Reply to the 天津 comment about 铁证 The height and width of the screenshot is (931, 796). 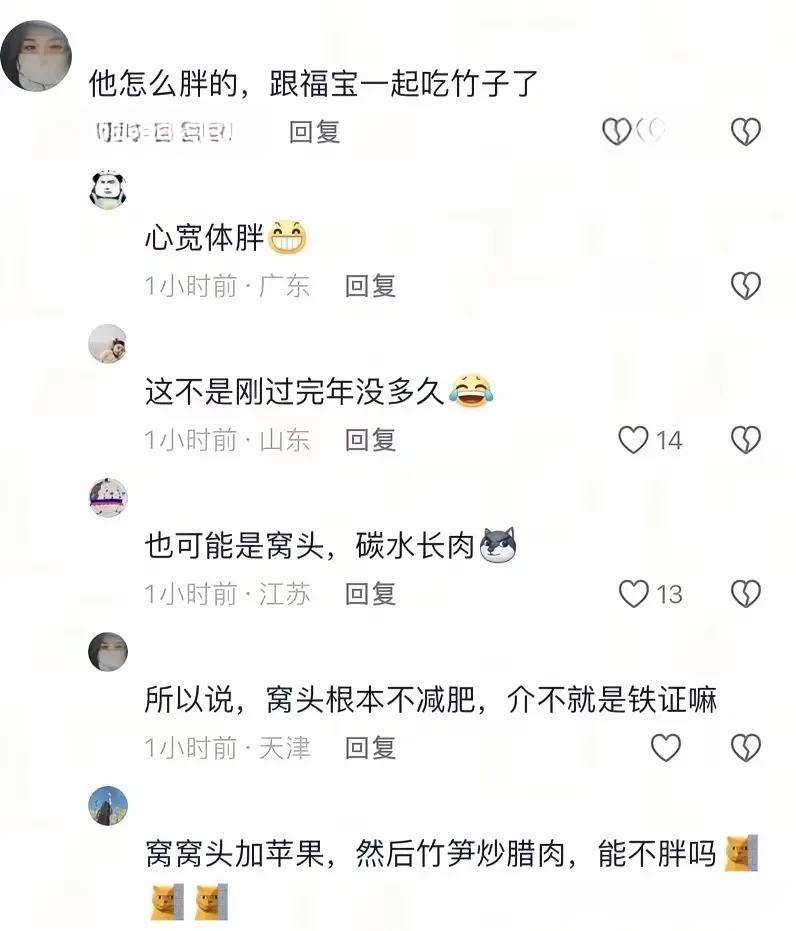370,747
